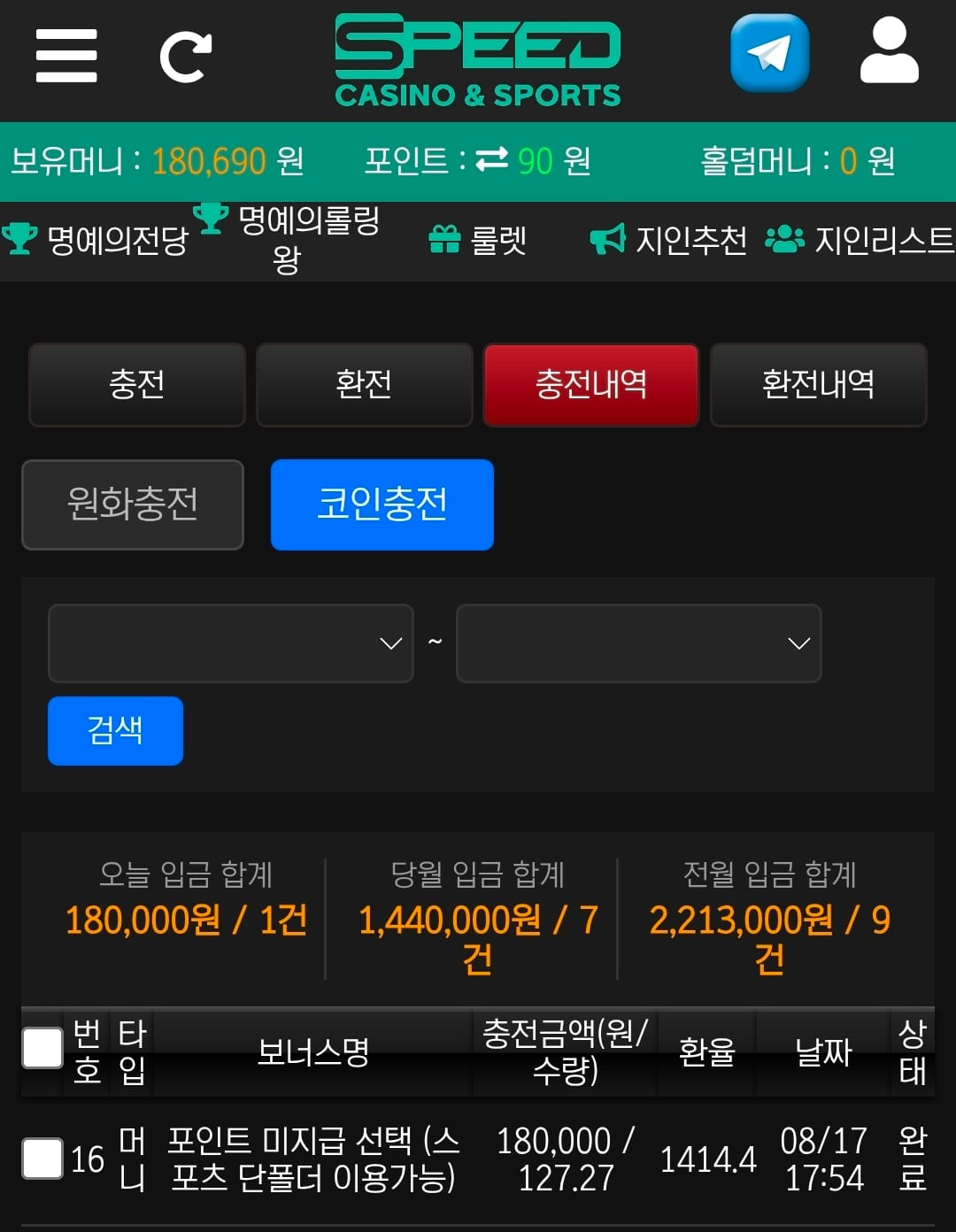956x1232 pixels.
Task: Expand the start date dropdown
Action: (x=231, y=643)
